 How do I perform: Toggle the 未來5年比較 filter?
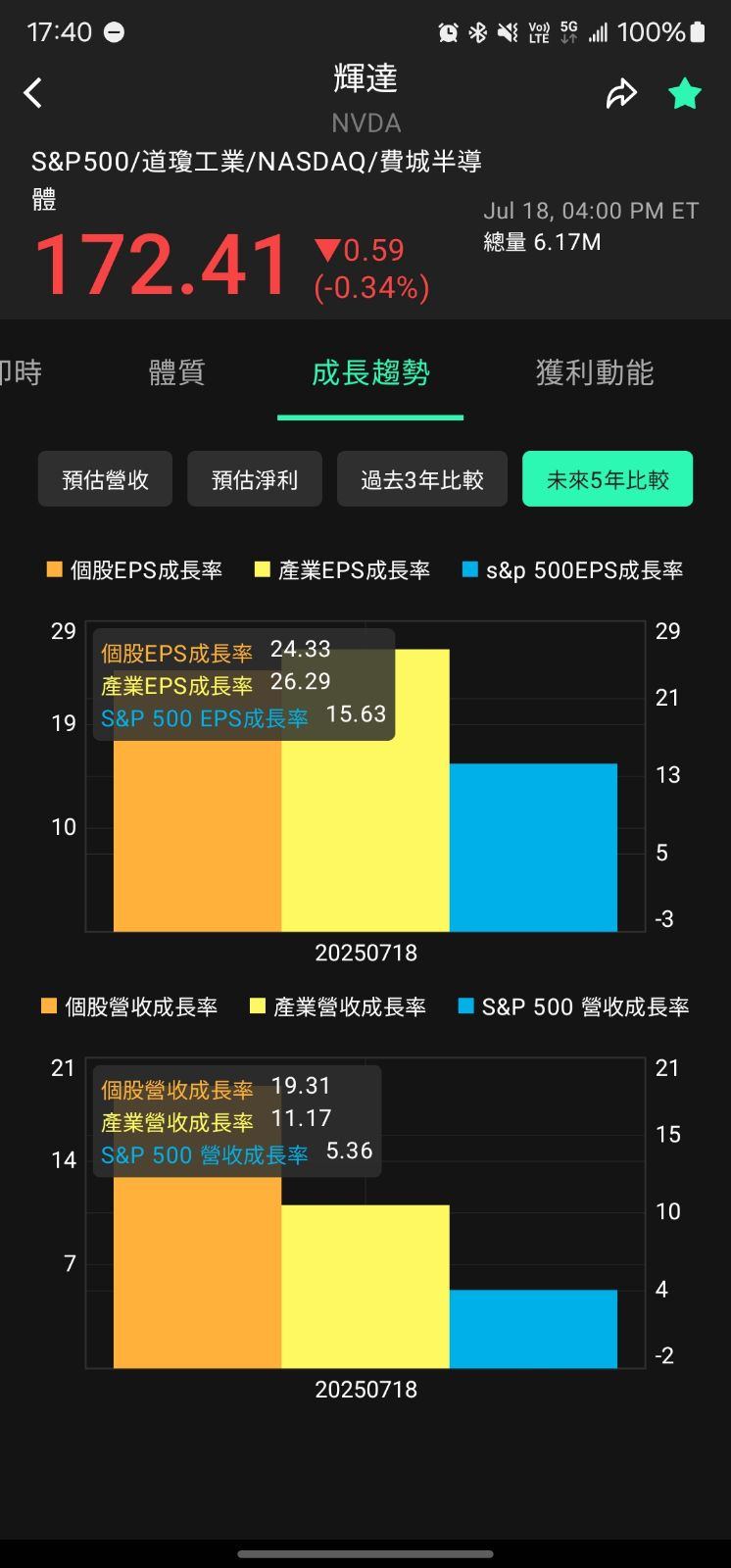[607, 479]
